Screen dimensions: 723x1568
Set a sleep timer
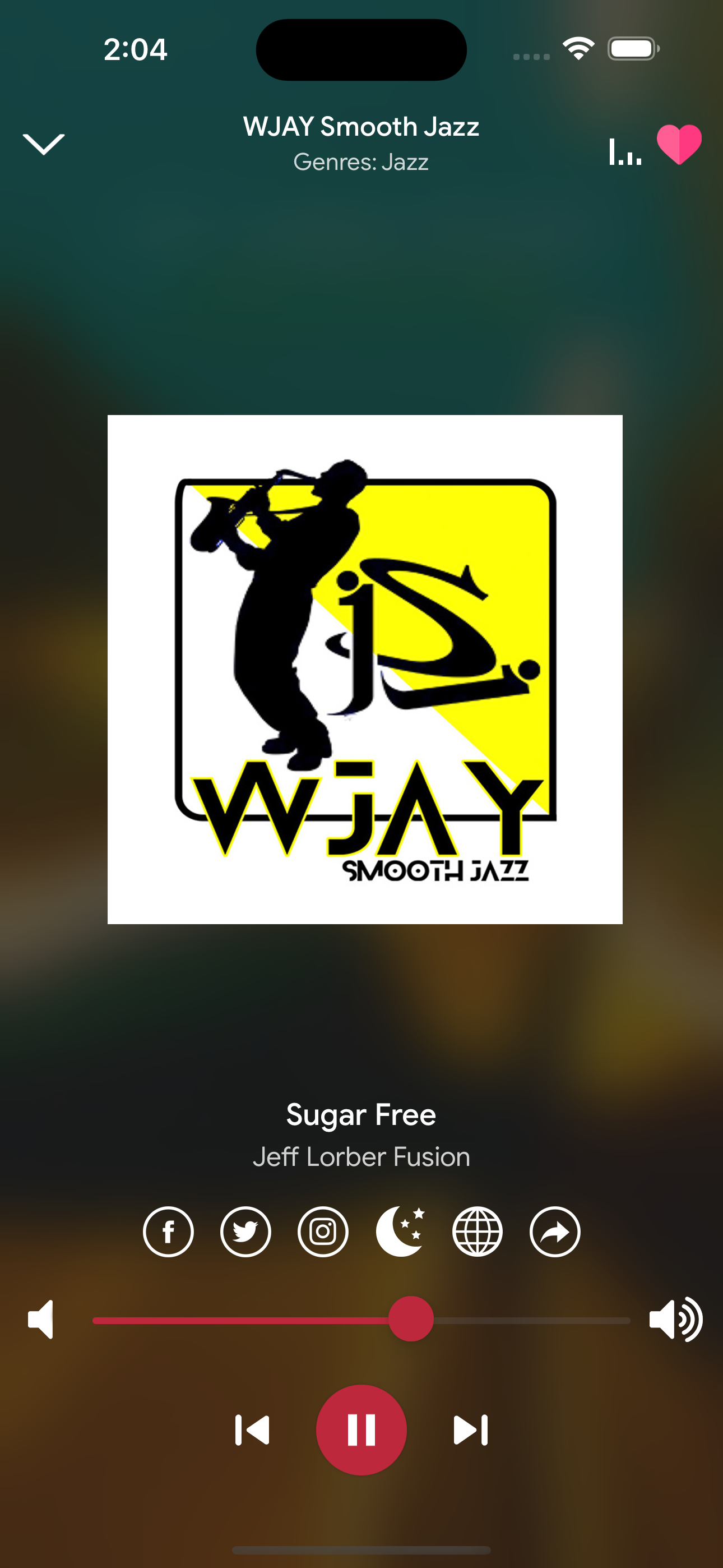pyautogui.click(x=400, y=1232)
